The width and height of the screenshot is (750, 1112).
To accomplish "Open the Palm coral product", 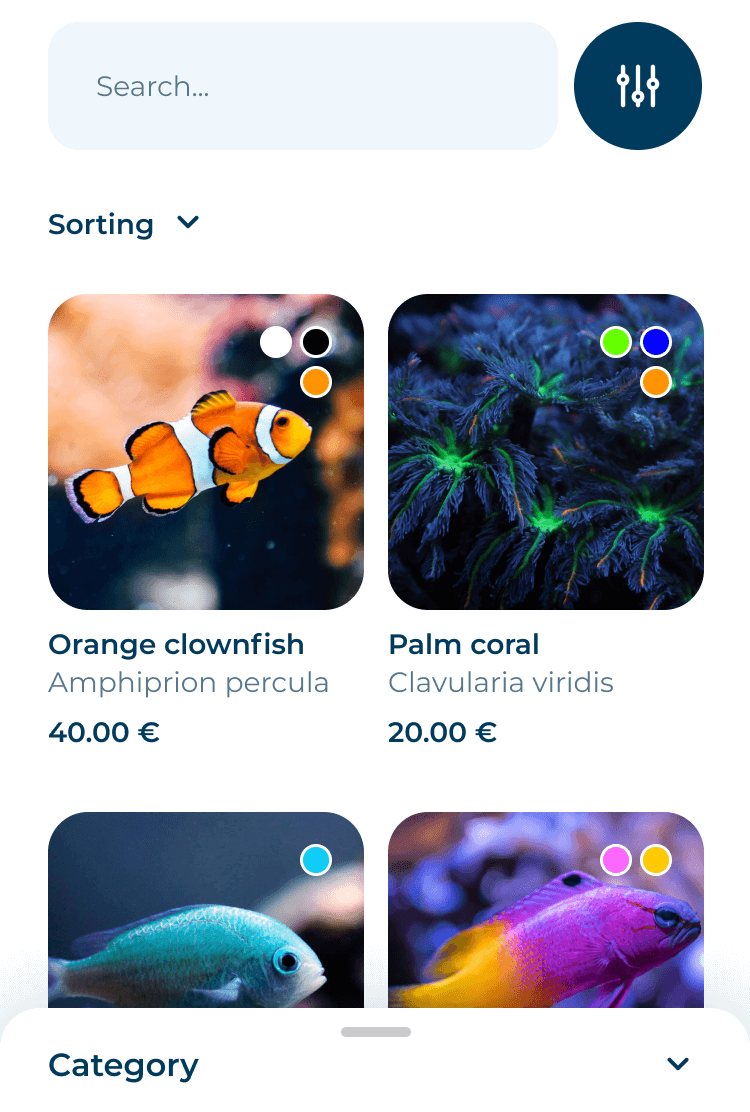I will 463,645.
